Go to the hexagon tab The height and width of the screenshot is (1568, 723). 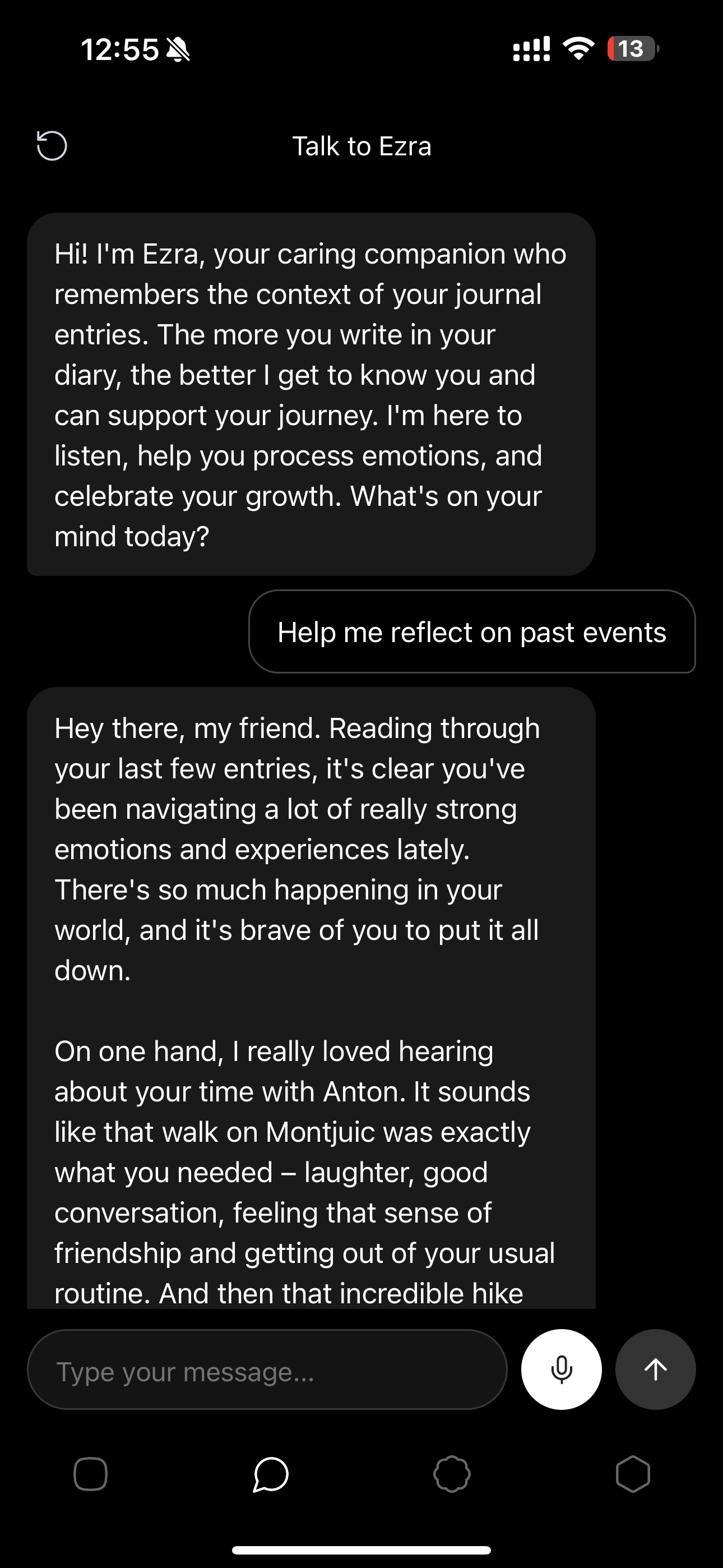(x=633, y=1474)
